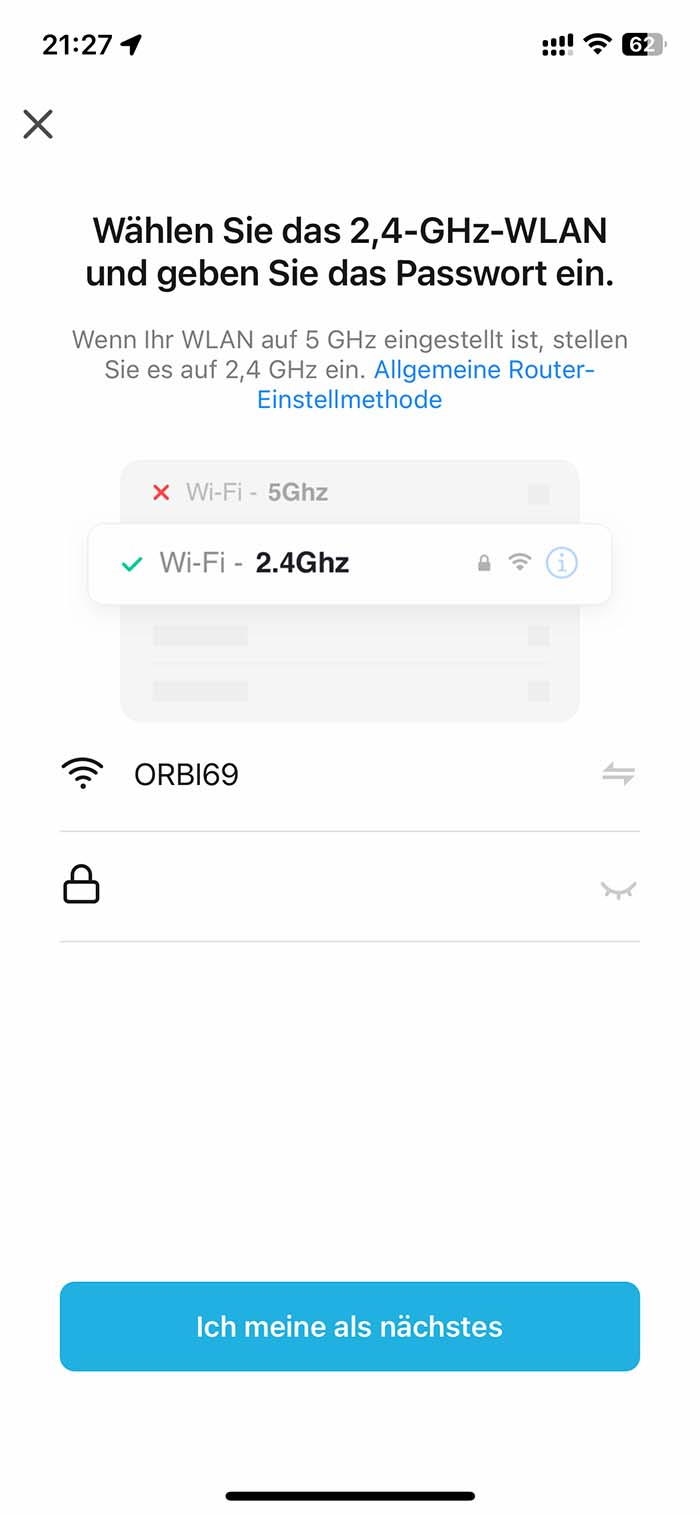Tap the password input field
700x1515 pixels.
coord(340,887)
